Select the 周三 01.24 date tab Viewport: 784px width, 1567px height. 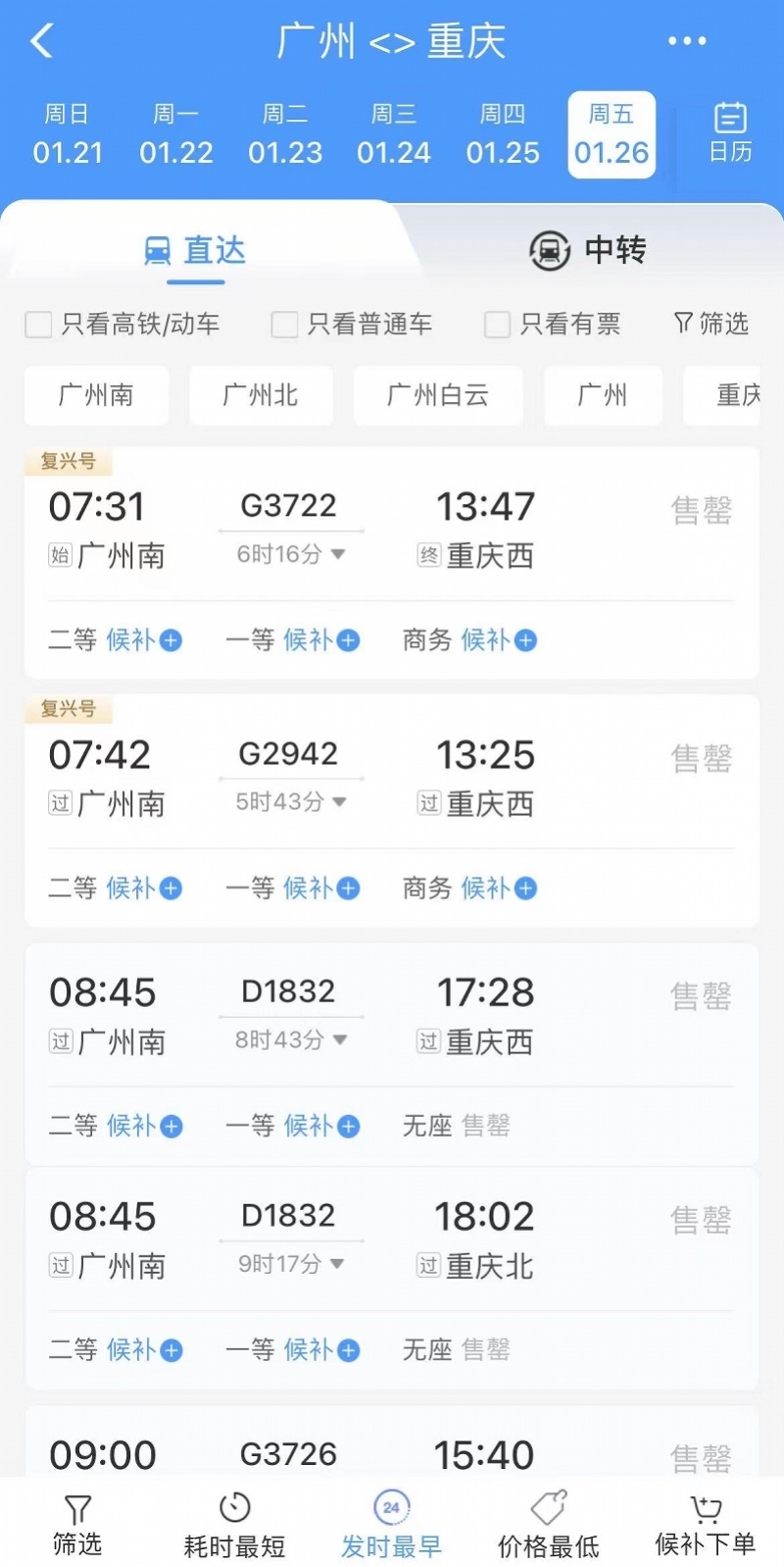coord(394,134)
